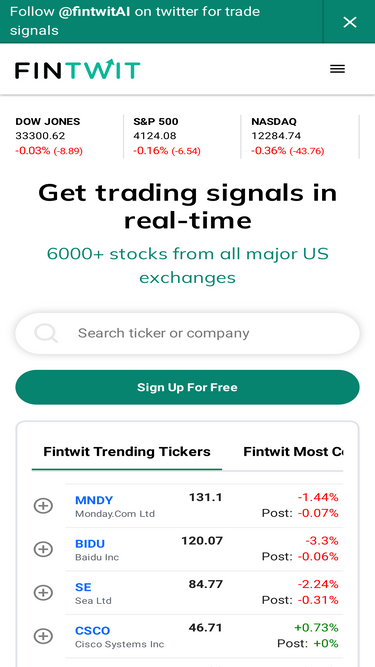Tap Sign Up For Free
Image resolution: width=375 pixels, height=667 pixels.
pyautogui.click(x=188, y=387)
